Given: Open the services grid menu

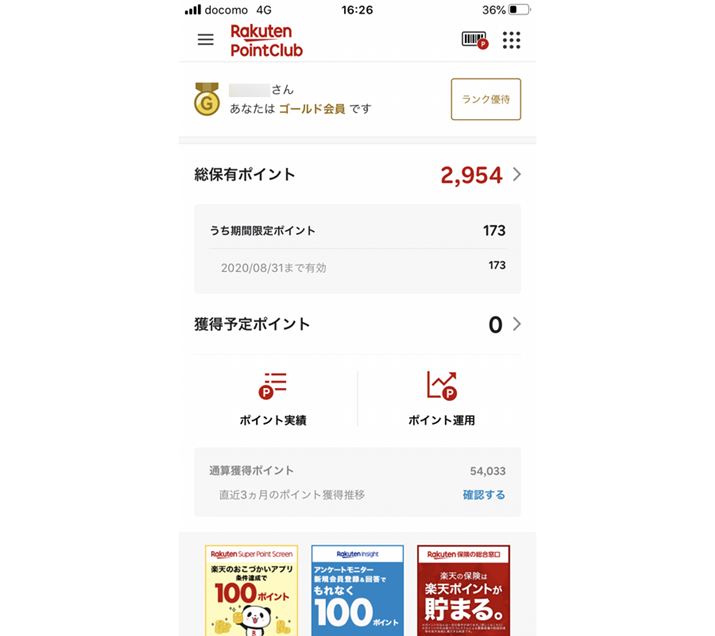Looking at the screenshot, I should tap(511, 40).
